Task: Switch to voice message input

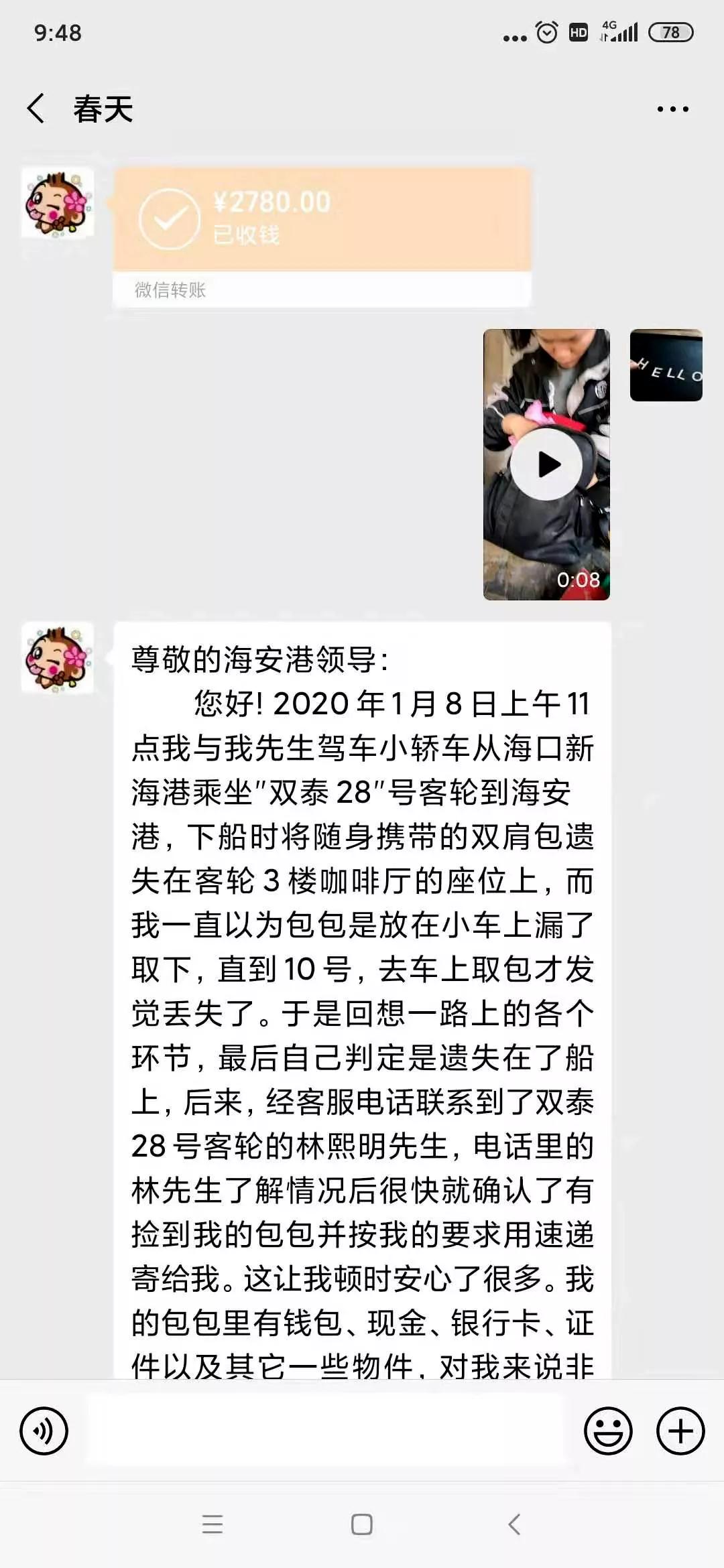Action: (x=44, y=1431)
